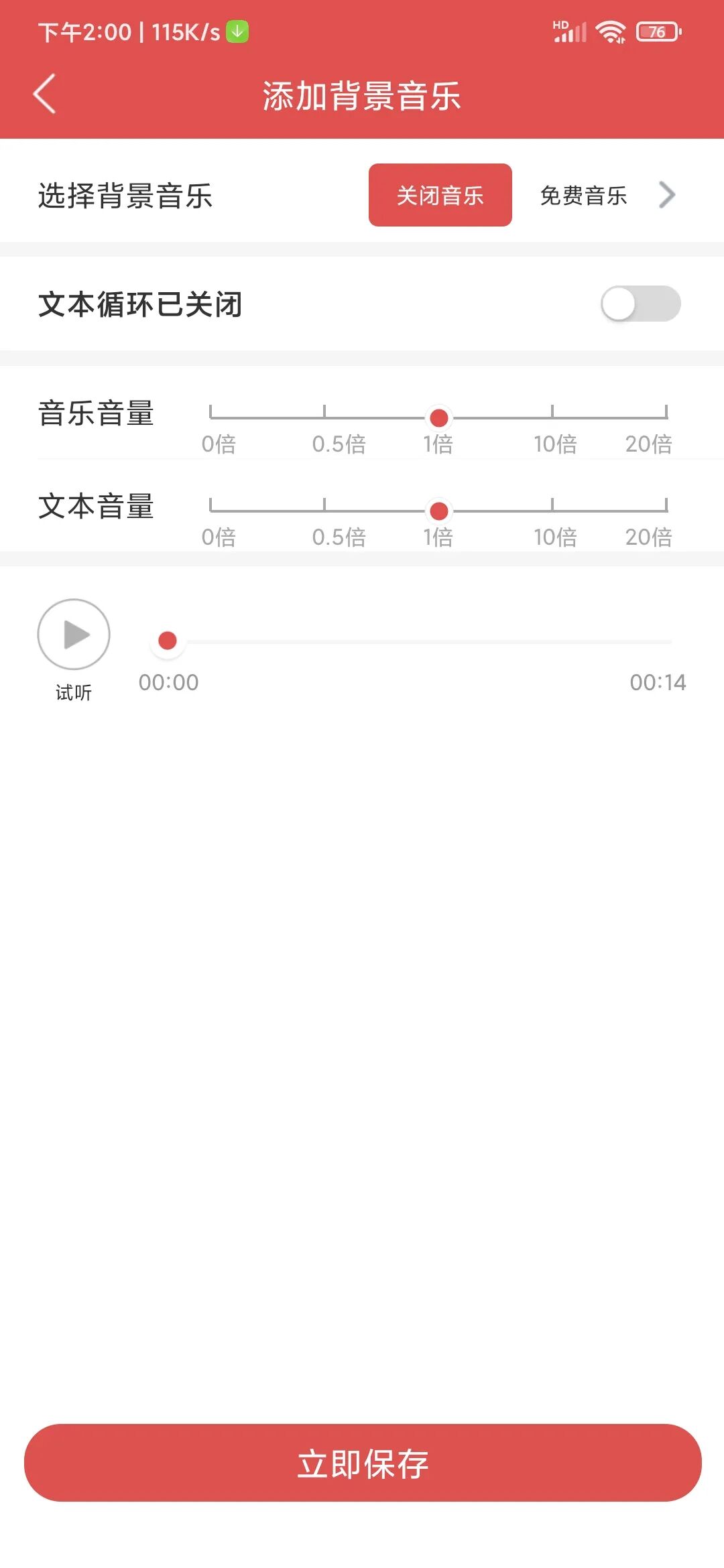Open the 免费音乐 list

click(607, 195)
